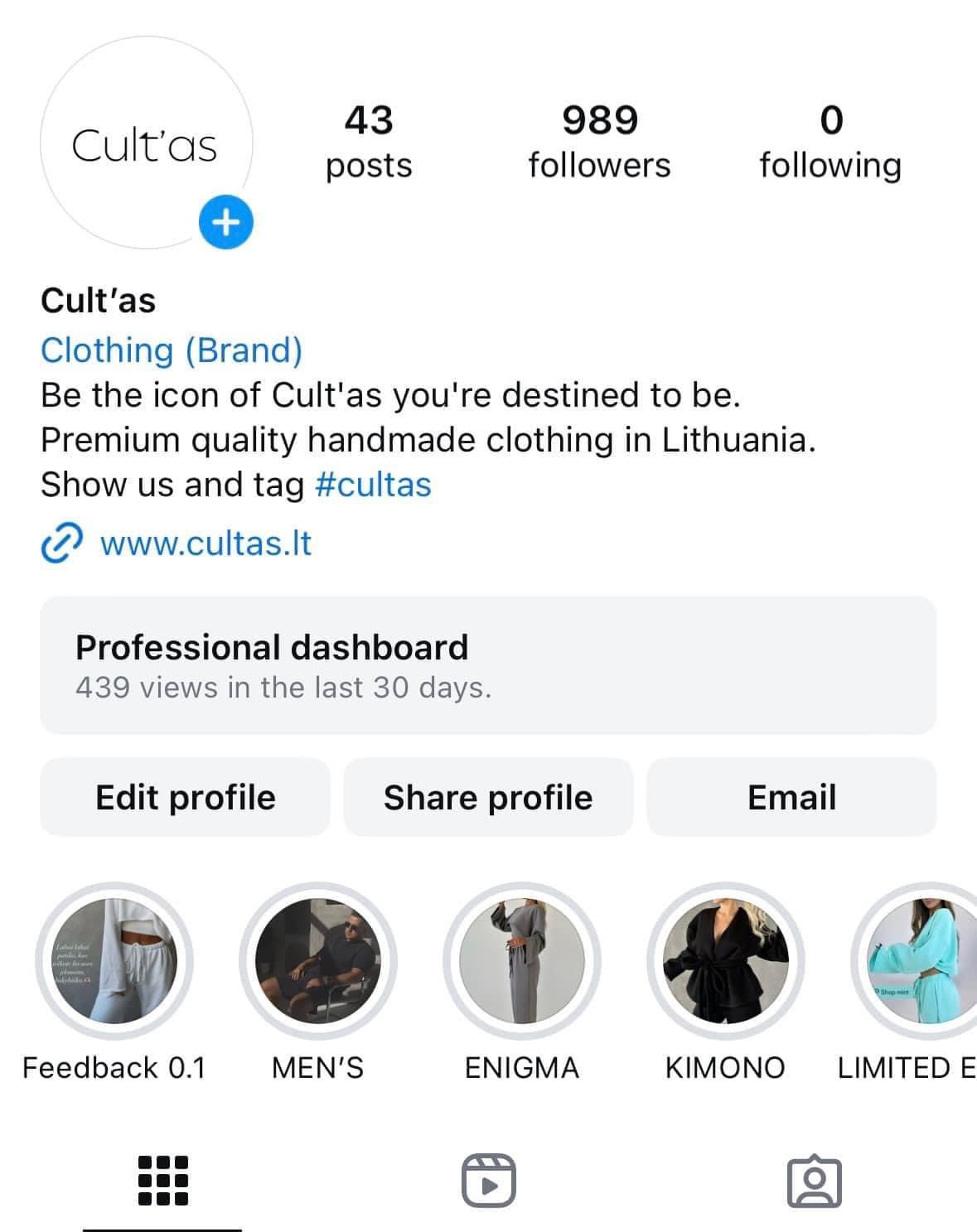Show the tagged photos tab
The image size is (977, 1232).
pyautogui.click(x=814, y=1181)
